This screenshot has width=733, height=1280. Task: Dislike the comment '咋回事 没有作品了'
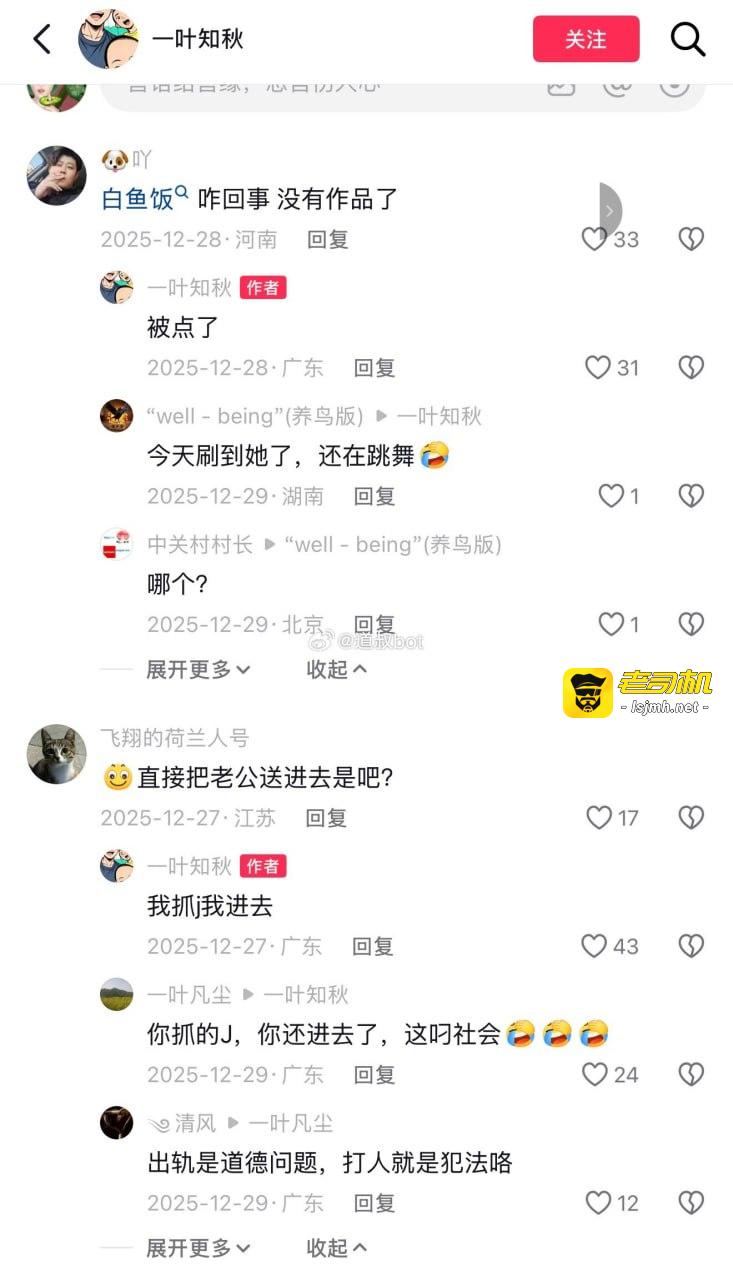pyautogui.click(x=691, y=239)
